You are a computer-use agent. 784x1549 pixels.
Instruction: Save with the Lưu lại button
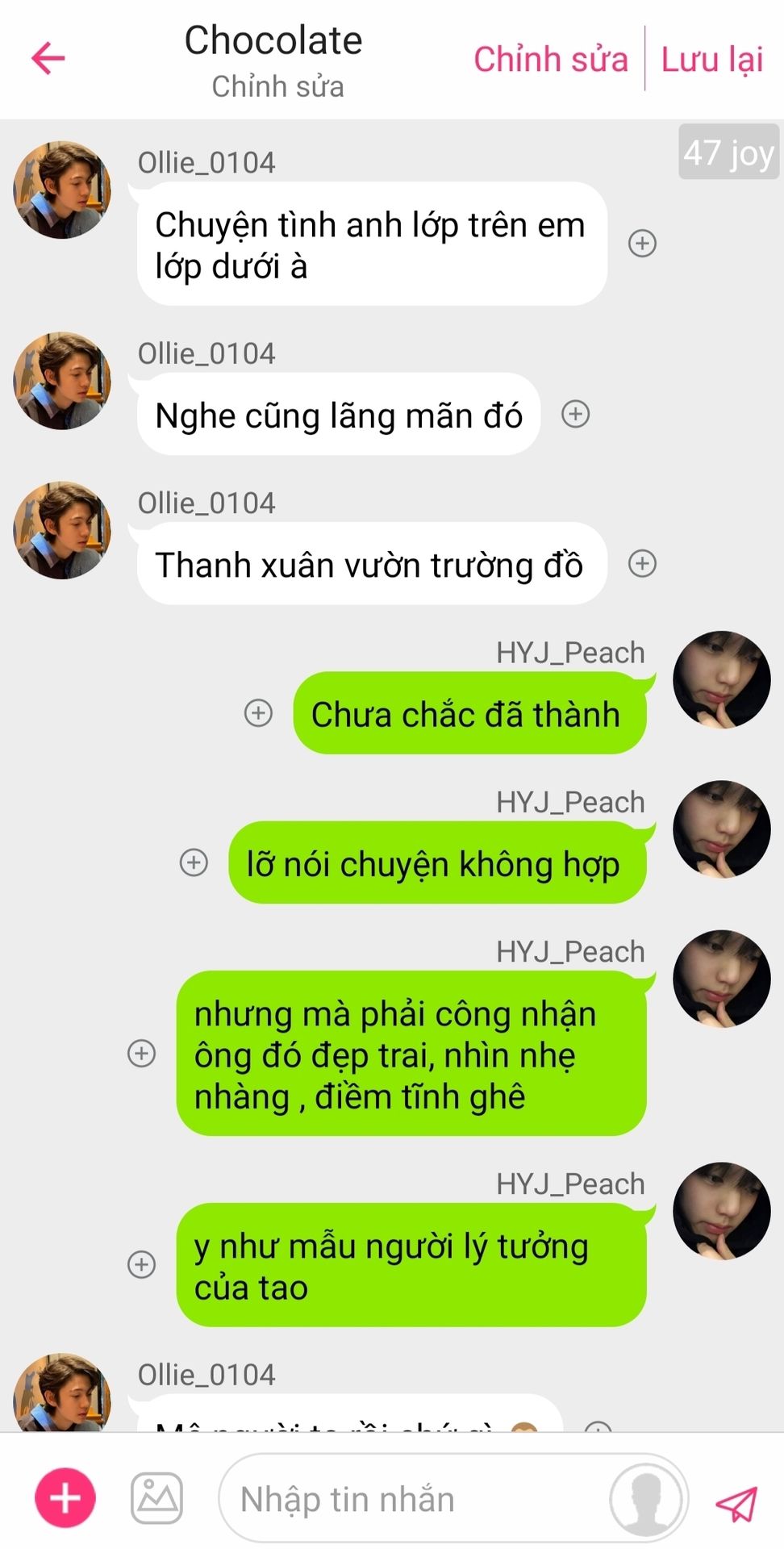pos(712,60)
